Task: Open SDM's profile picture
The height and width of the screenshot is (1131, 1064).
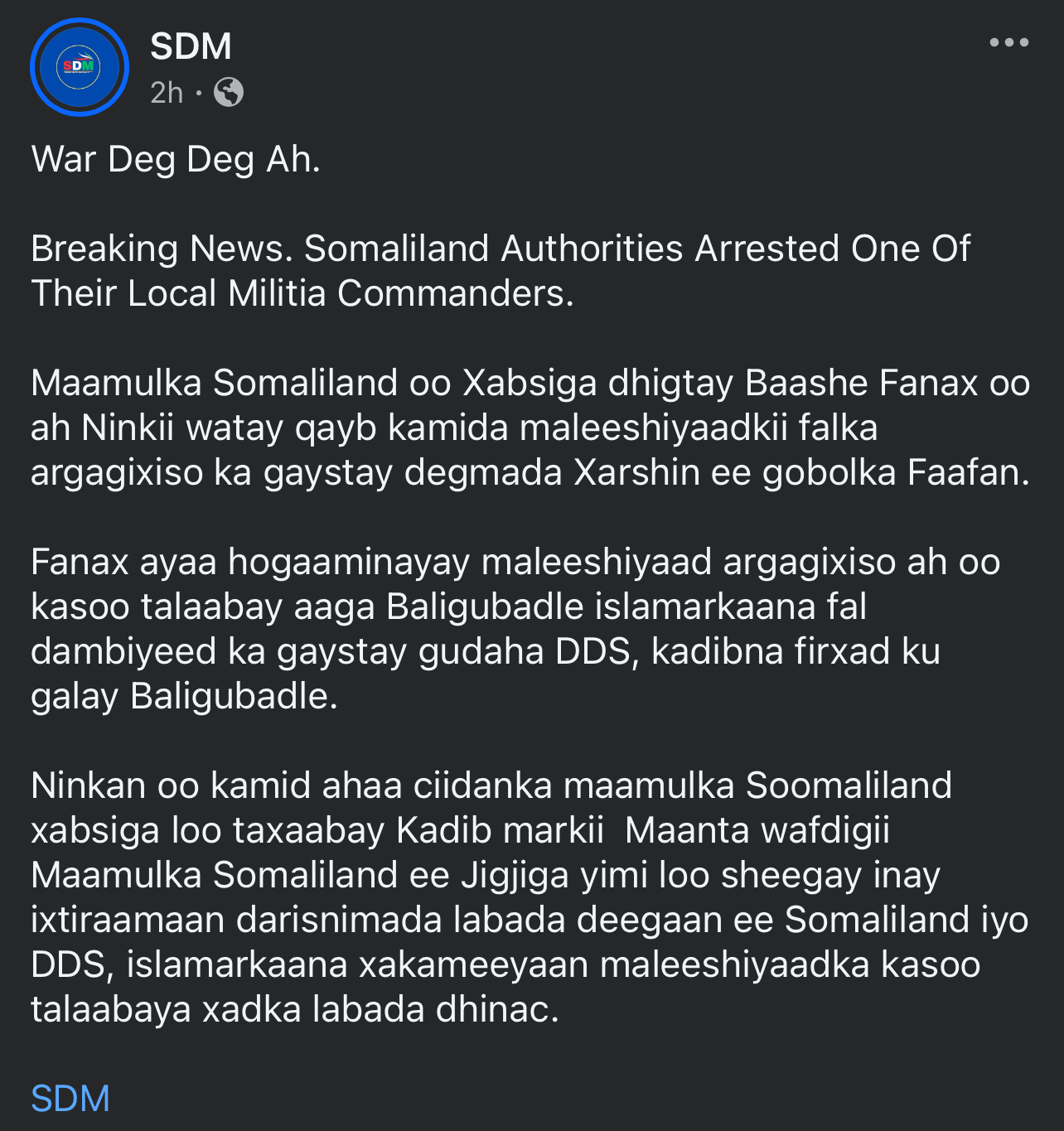Action: [80, 67]
